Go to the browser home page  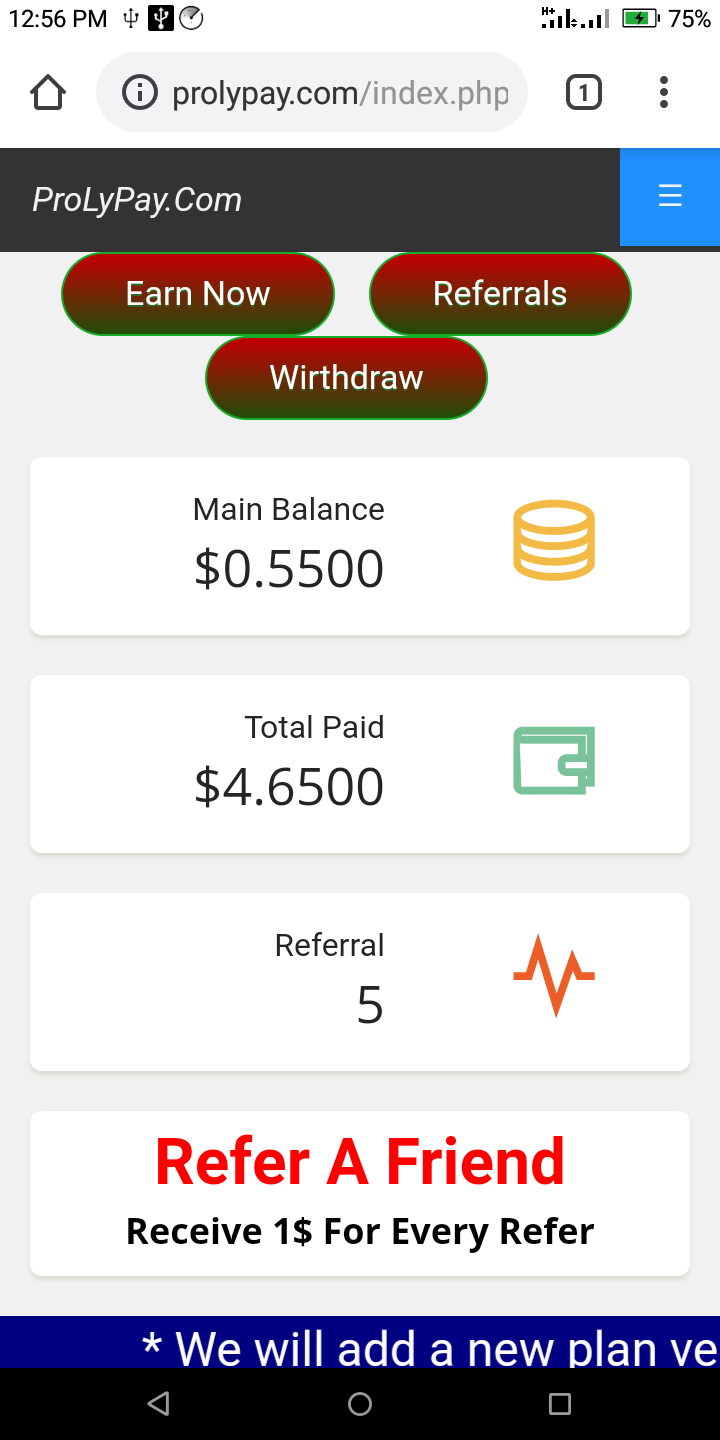[48, 93]
